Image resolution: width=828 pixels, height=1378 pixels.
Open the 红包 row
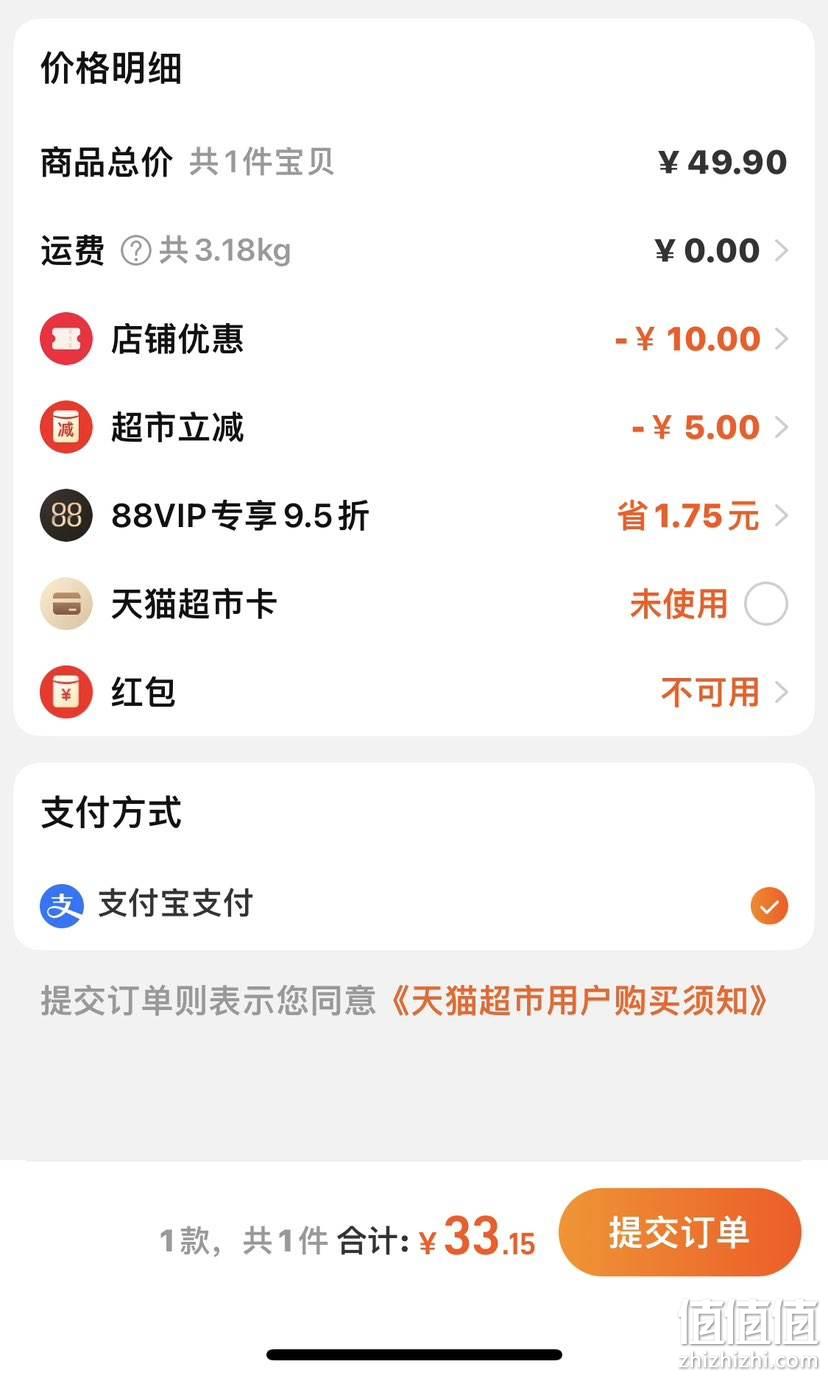tap(414, 692)
